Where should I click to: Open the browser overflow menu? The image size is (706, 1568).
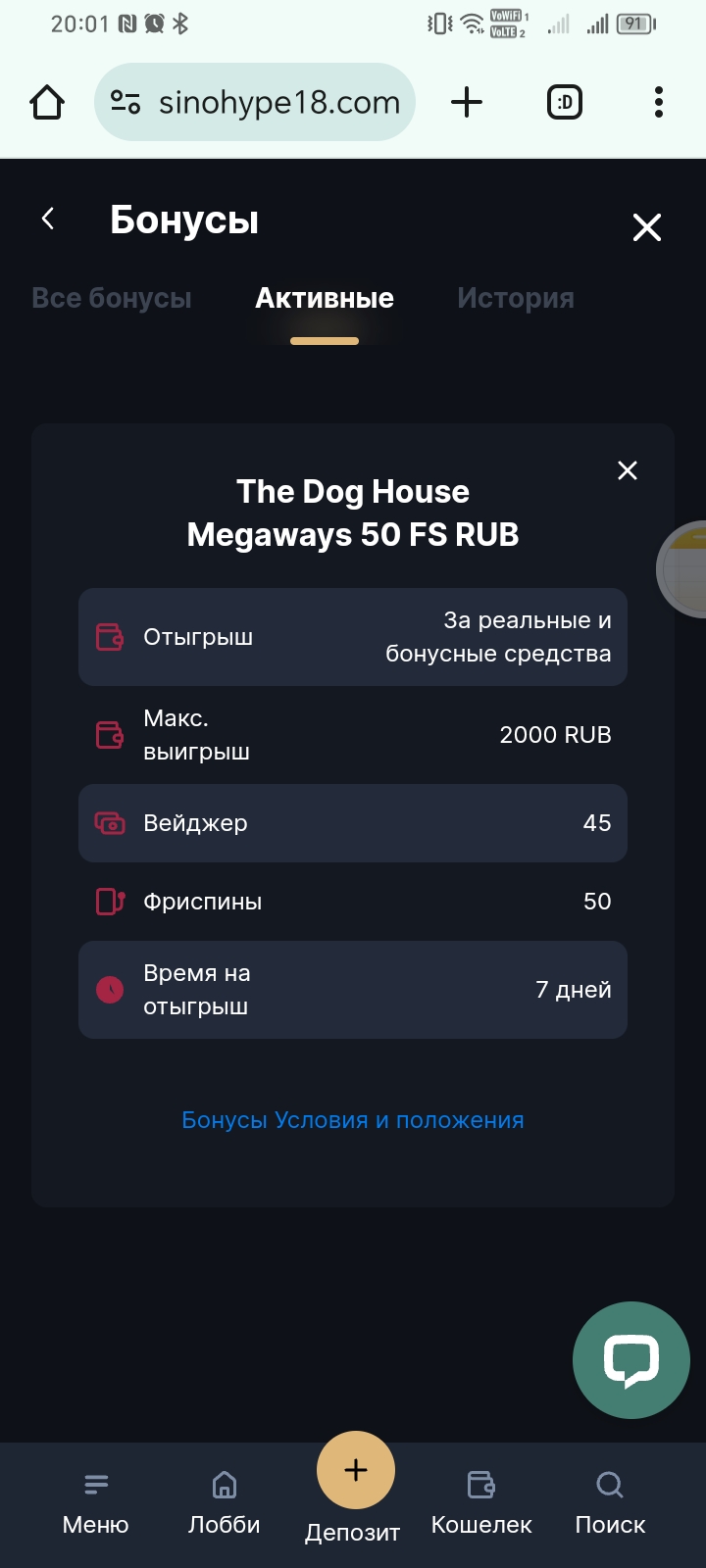658,102
